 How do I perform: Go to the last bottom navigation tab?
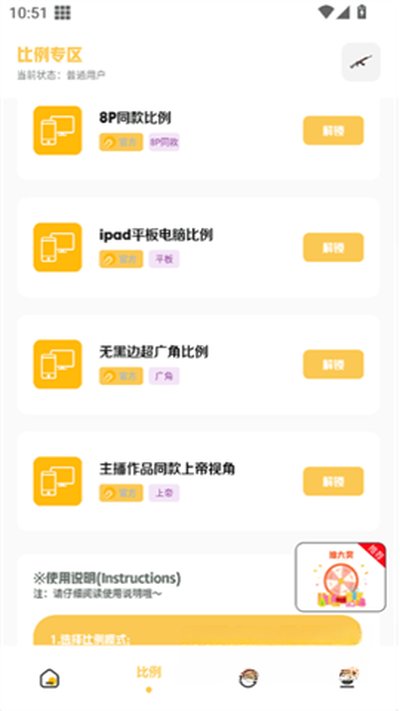point(349,678)
